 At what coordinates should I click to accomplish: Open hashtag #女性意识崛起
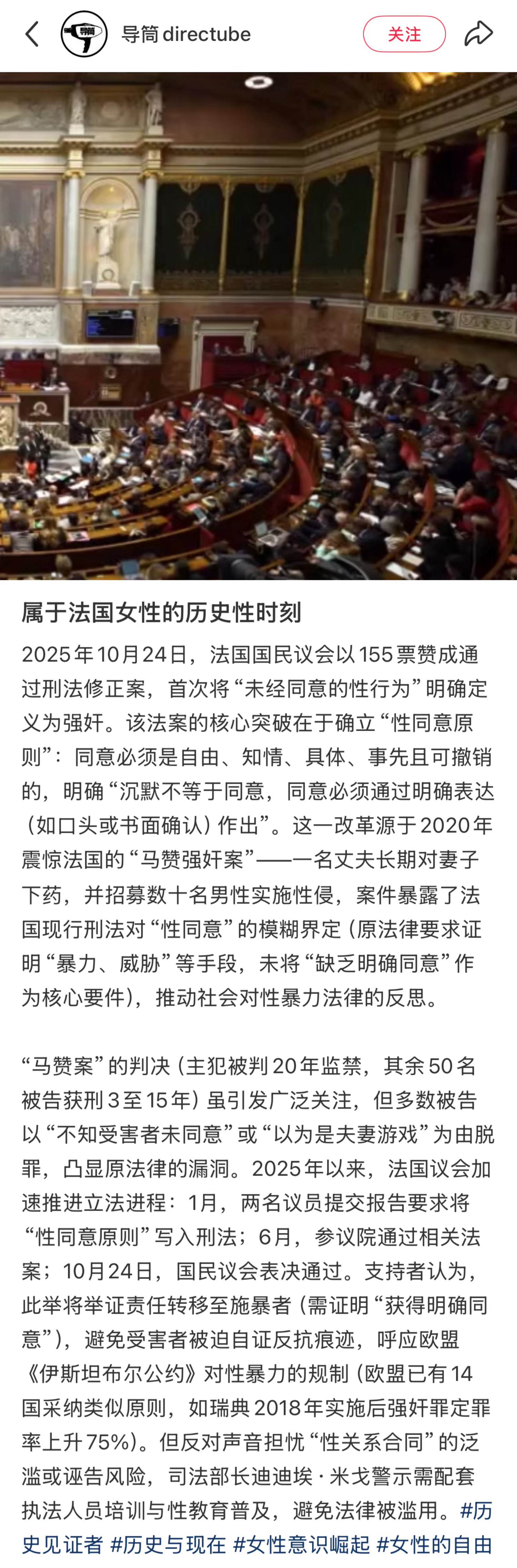click(x=302, y=1544)
